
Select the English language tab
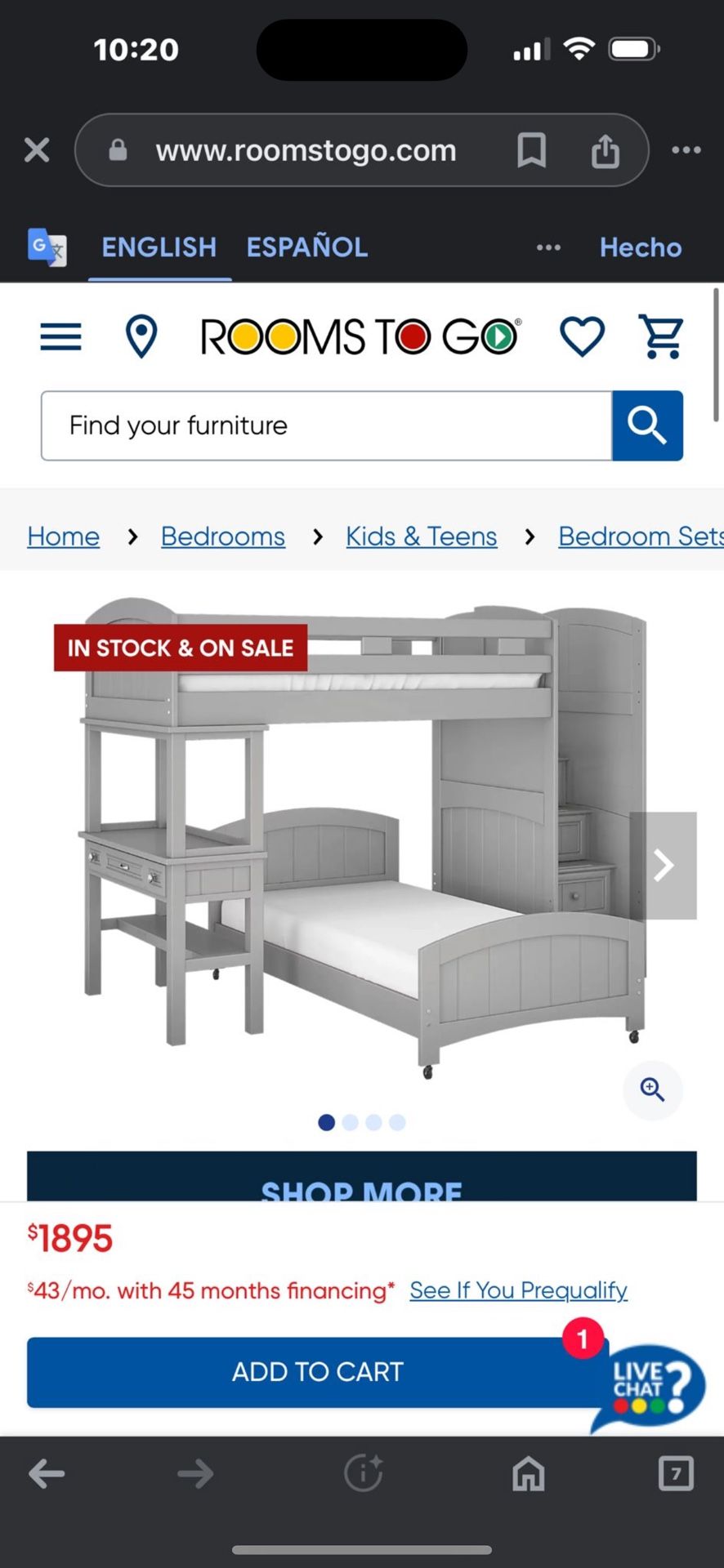pyautogui.click(x=159, y=247)
